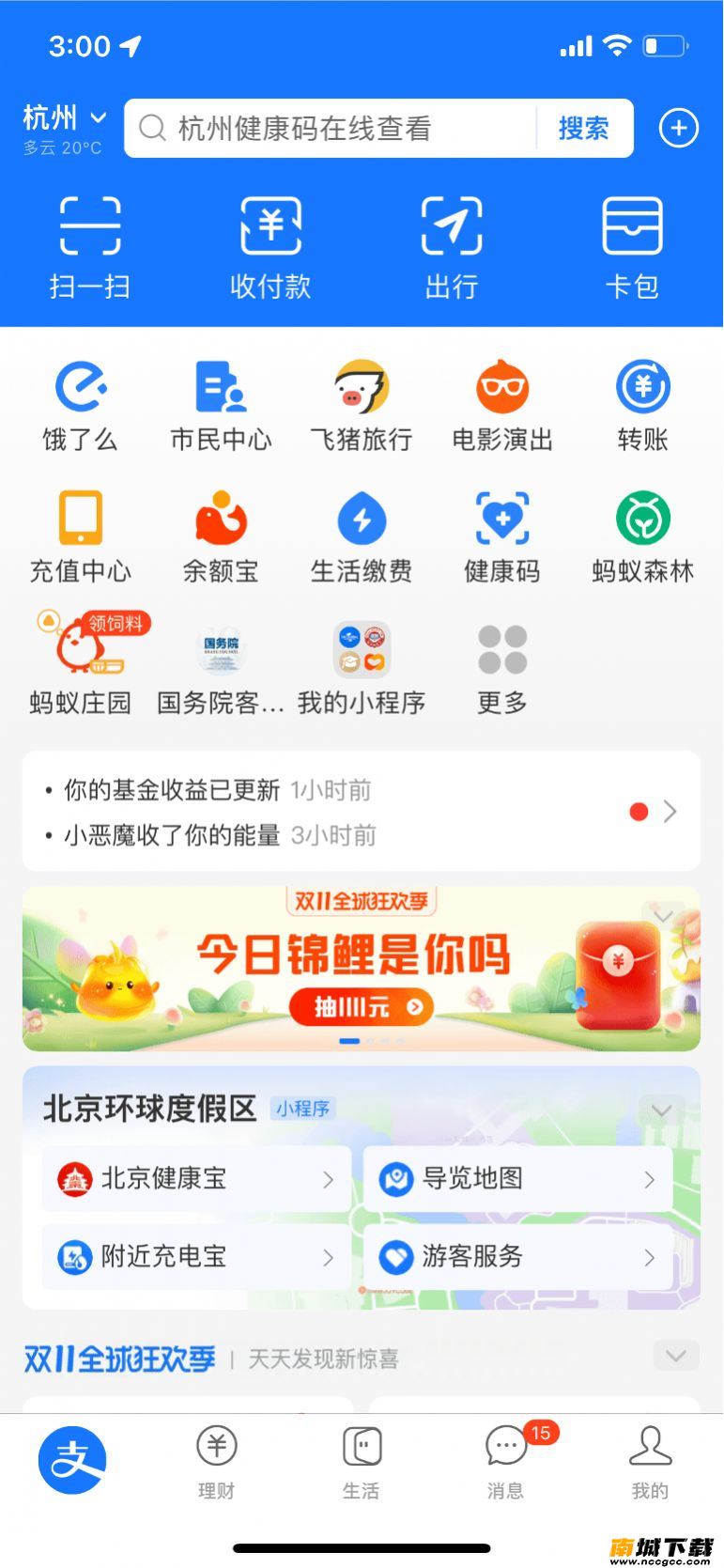The height and width of the screenshot is (1568, 724).
Task: Launch 饿了么 mini app
Action: 80,405
